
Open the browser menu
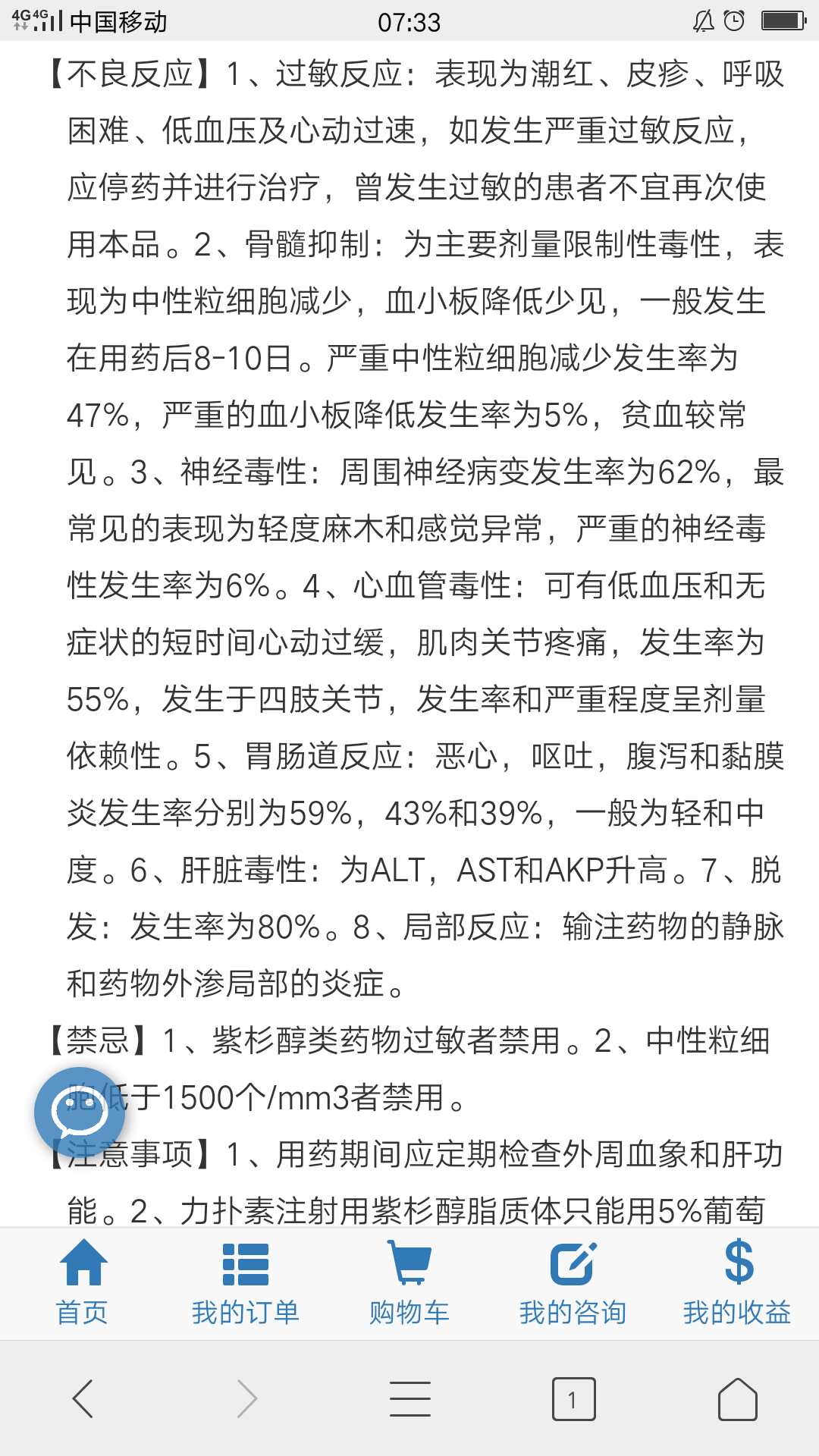coord(409,1398)
